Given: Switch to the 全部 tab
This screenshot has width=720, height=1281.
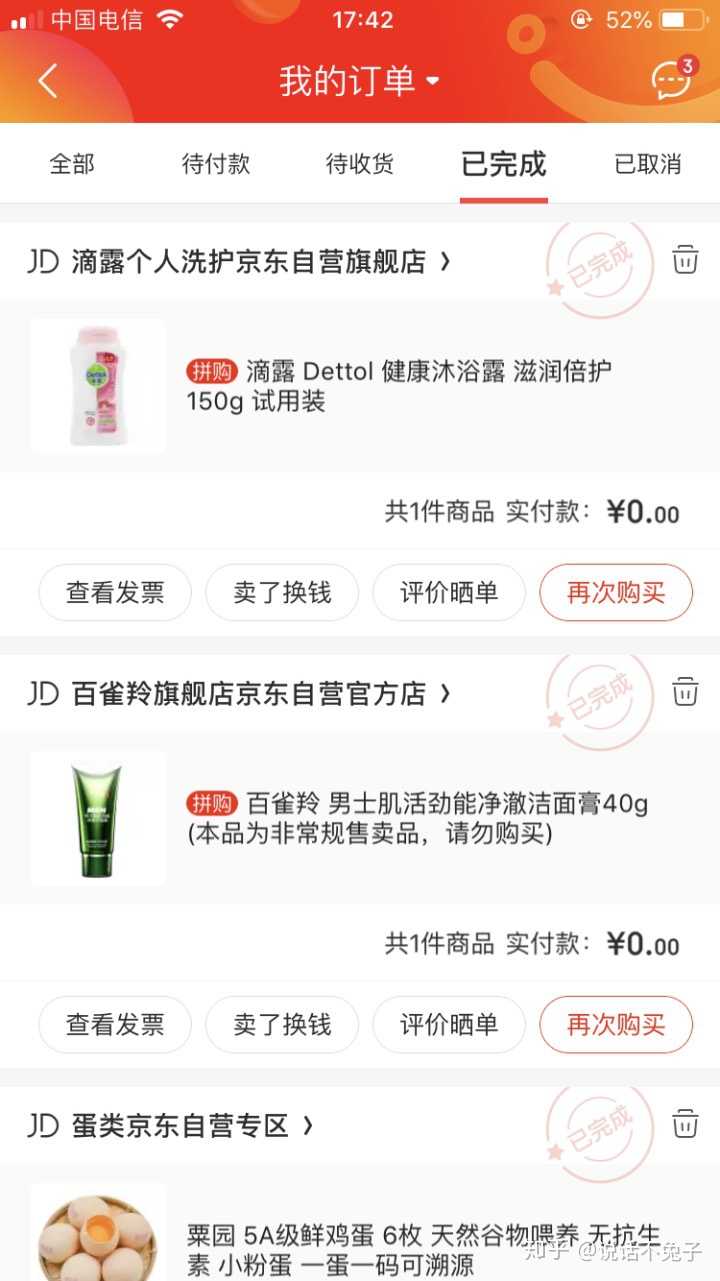Looking at the screenshot, I should pos(72,164).
